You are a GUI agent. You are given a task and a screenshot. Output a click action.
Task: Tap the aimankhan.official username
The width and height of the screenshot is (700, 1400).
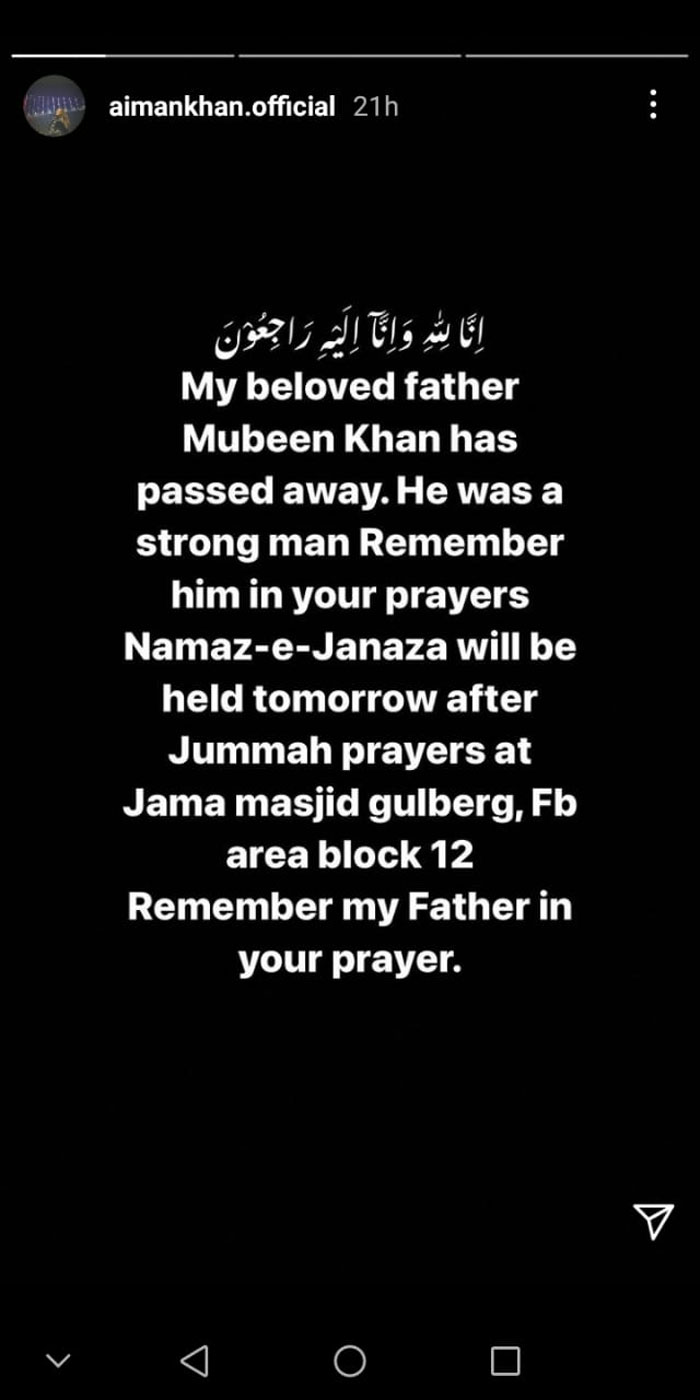coord(222,107)
